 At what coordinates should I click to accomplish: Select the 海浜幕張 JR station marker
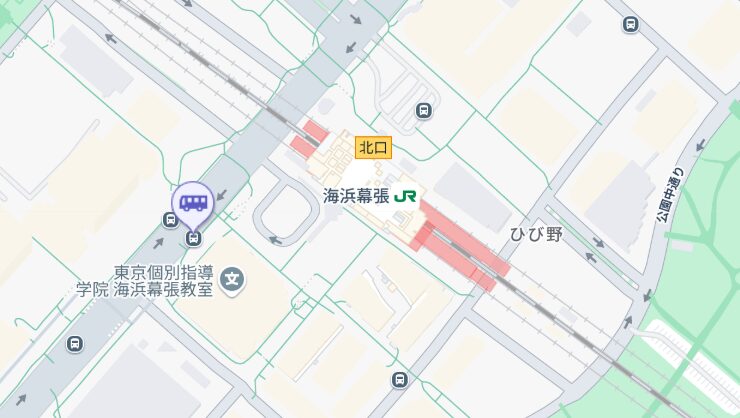(x=406, y=196)
